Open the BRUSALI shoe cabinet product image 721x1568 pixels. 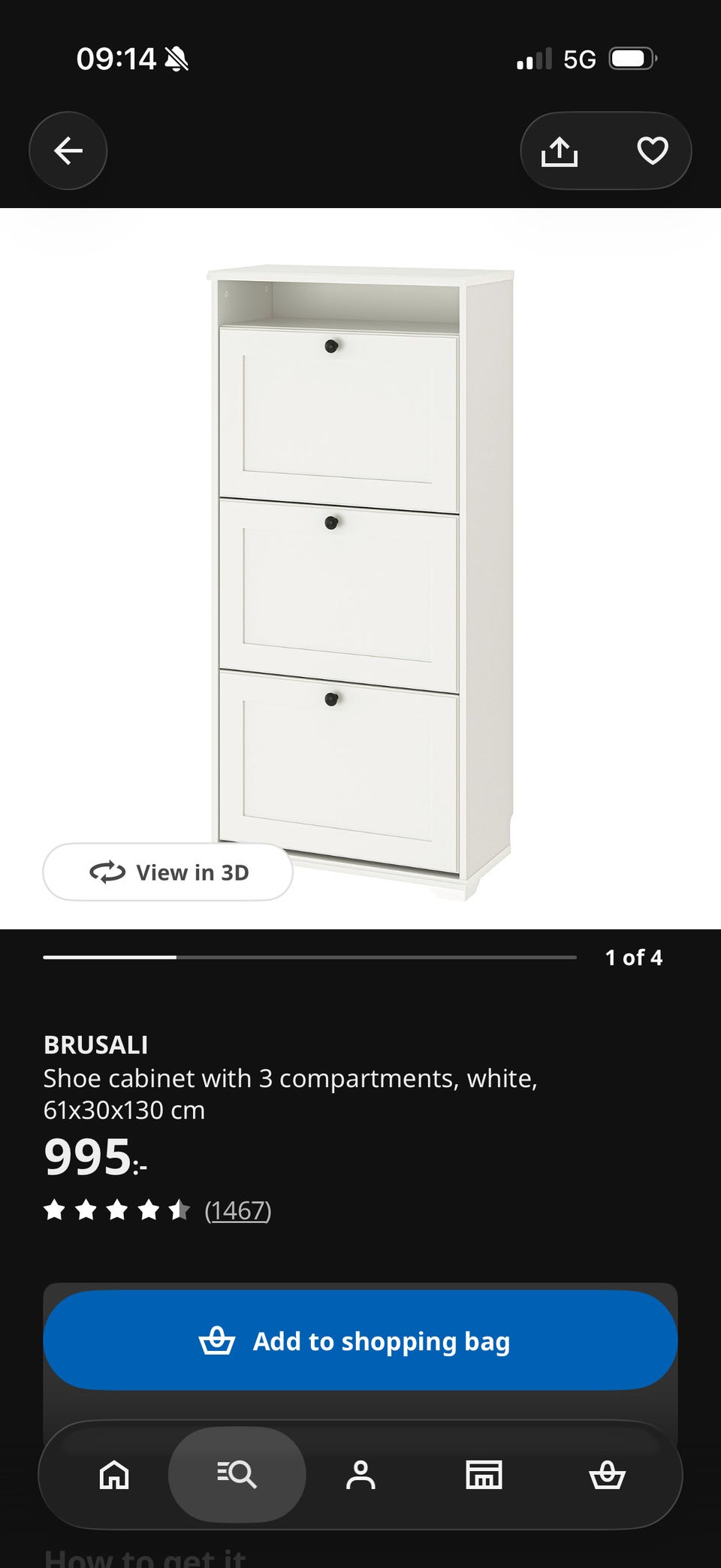360,582
